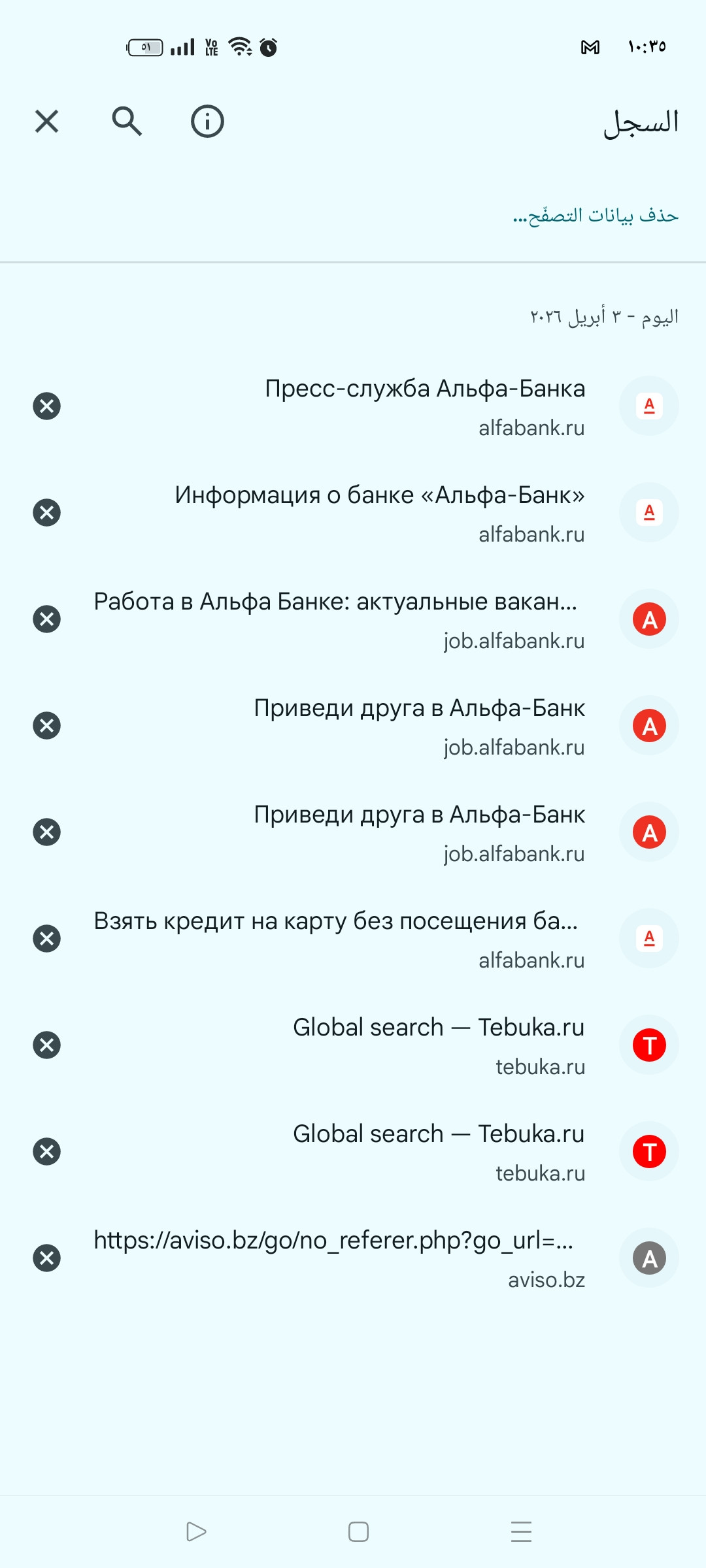Show recent apps
The image size is (706, 1568).
(521, 1531)
